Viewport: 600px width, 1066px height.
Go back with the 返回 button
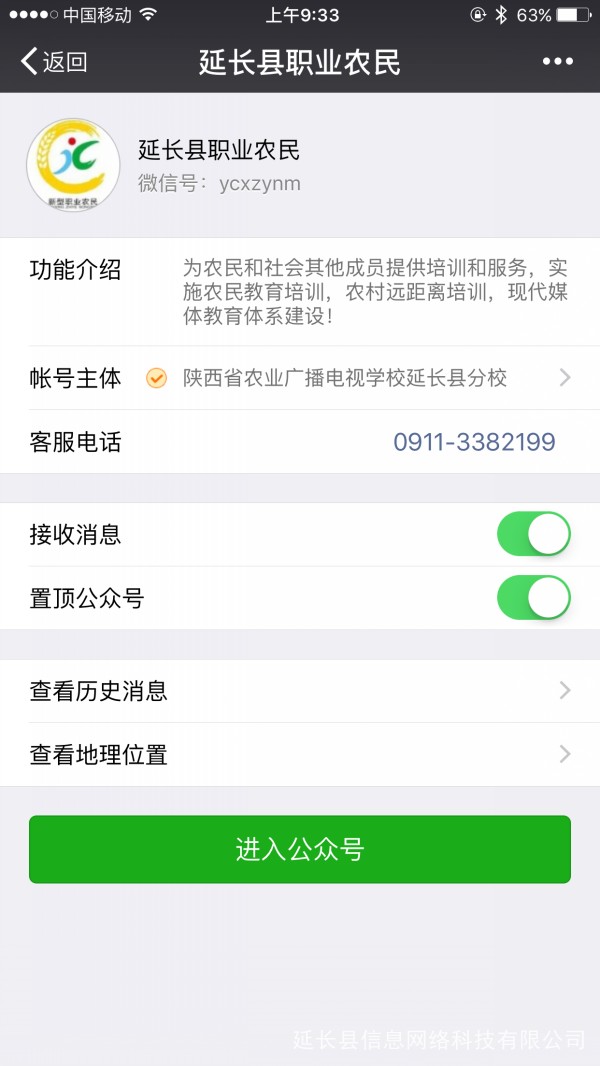point(54,62)
